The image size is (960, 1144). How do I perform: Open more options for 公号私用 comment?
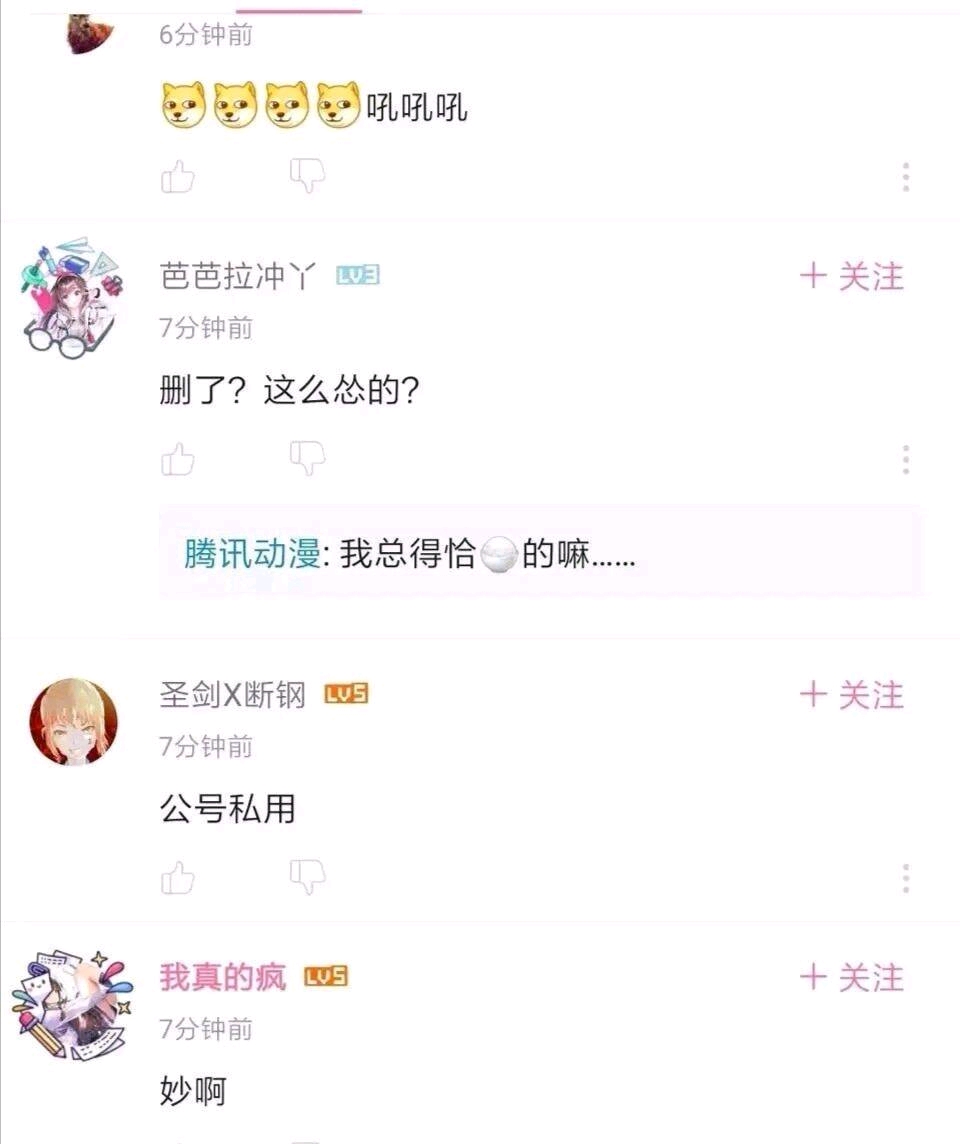pos(905,877)
